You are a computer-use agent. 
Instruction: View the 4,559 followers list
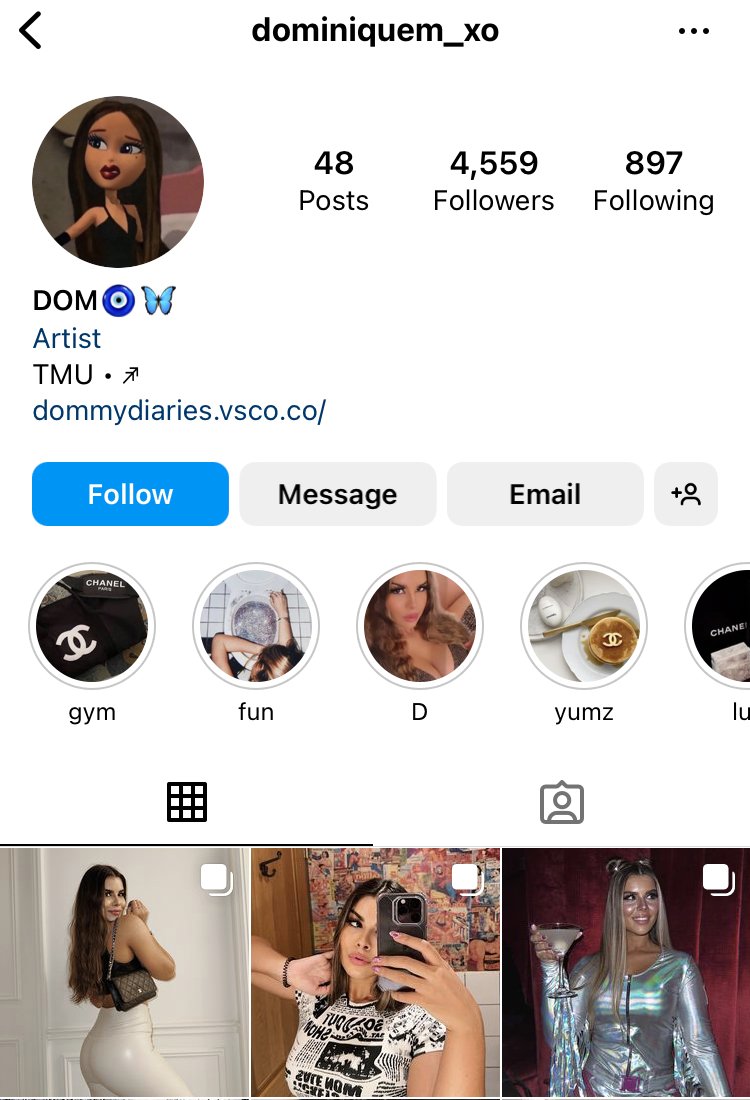point(493,180)
